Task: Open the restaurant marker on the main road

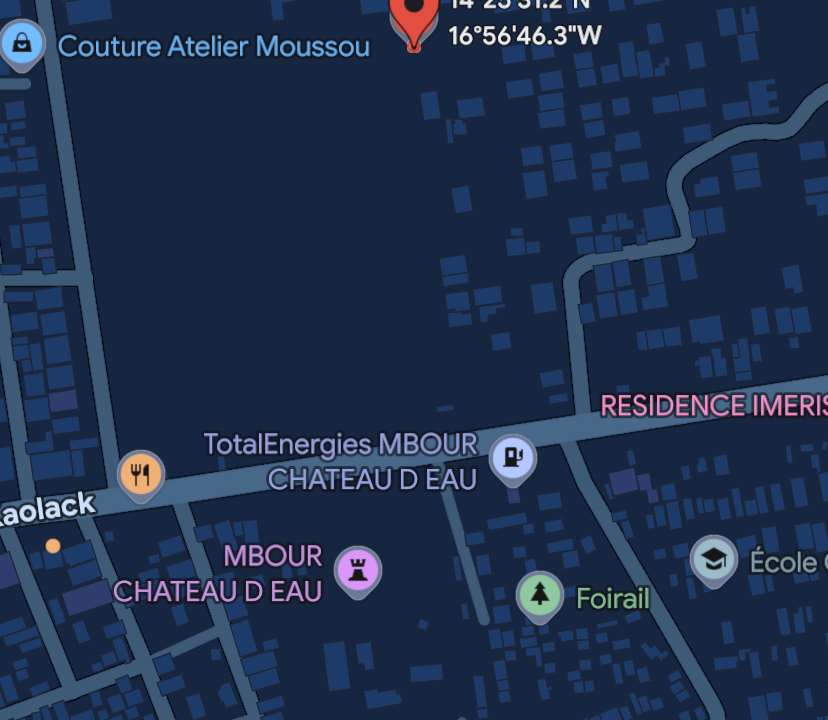Action: pyautogui.click(x=141, y=474)
